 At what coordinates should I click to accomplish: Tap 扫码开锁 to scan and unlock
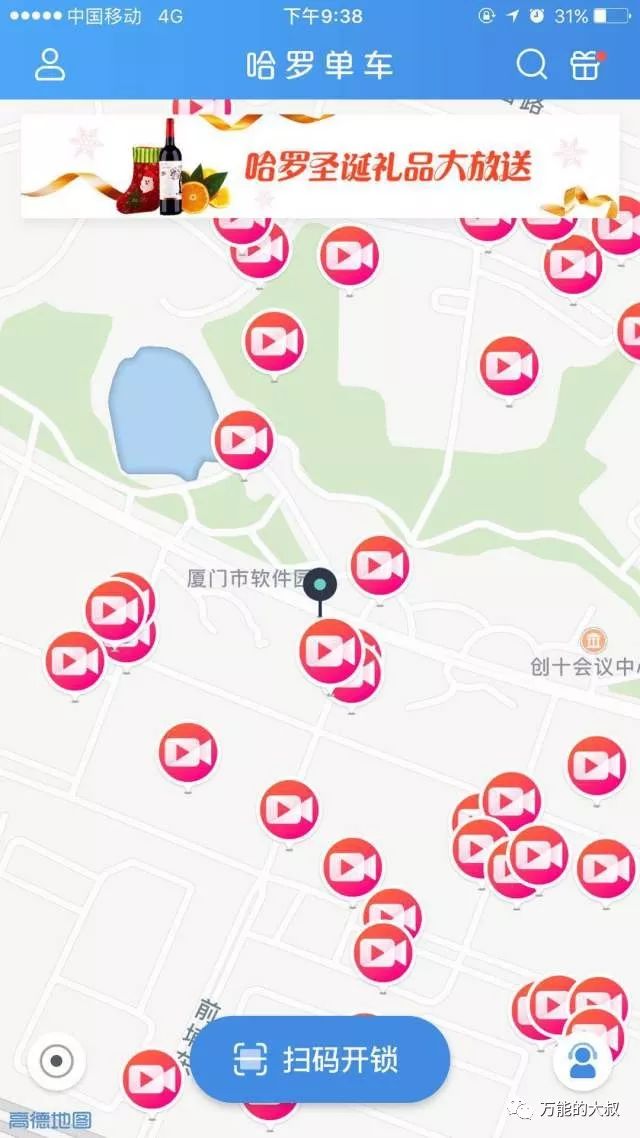[x=320, y=1060]
